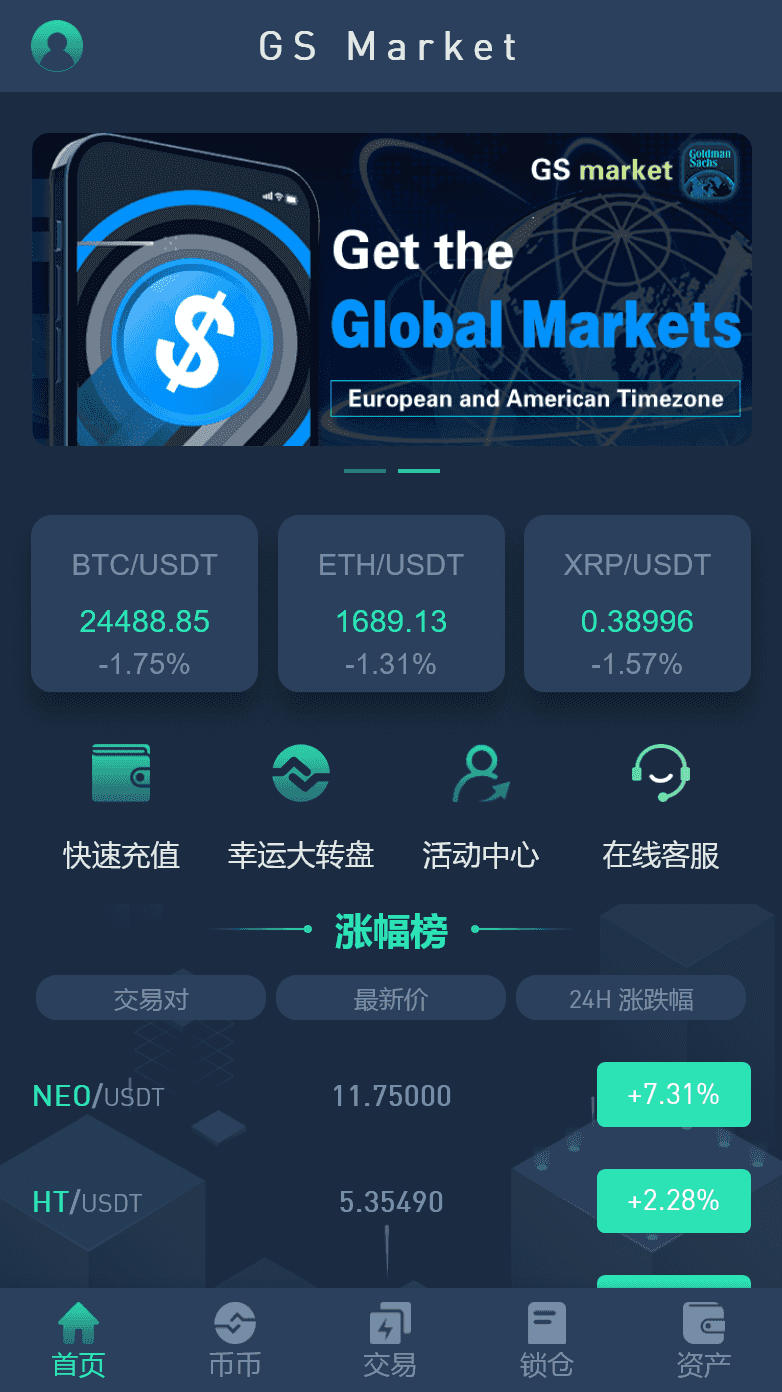Open the NEO/USDT row
The height and width of the screenshot is (1392, 782).
click(391, 1095)
